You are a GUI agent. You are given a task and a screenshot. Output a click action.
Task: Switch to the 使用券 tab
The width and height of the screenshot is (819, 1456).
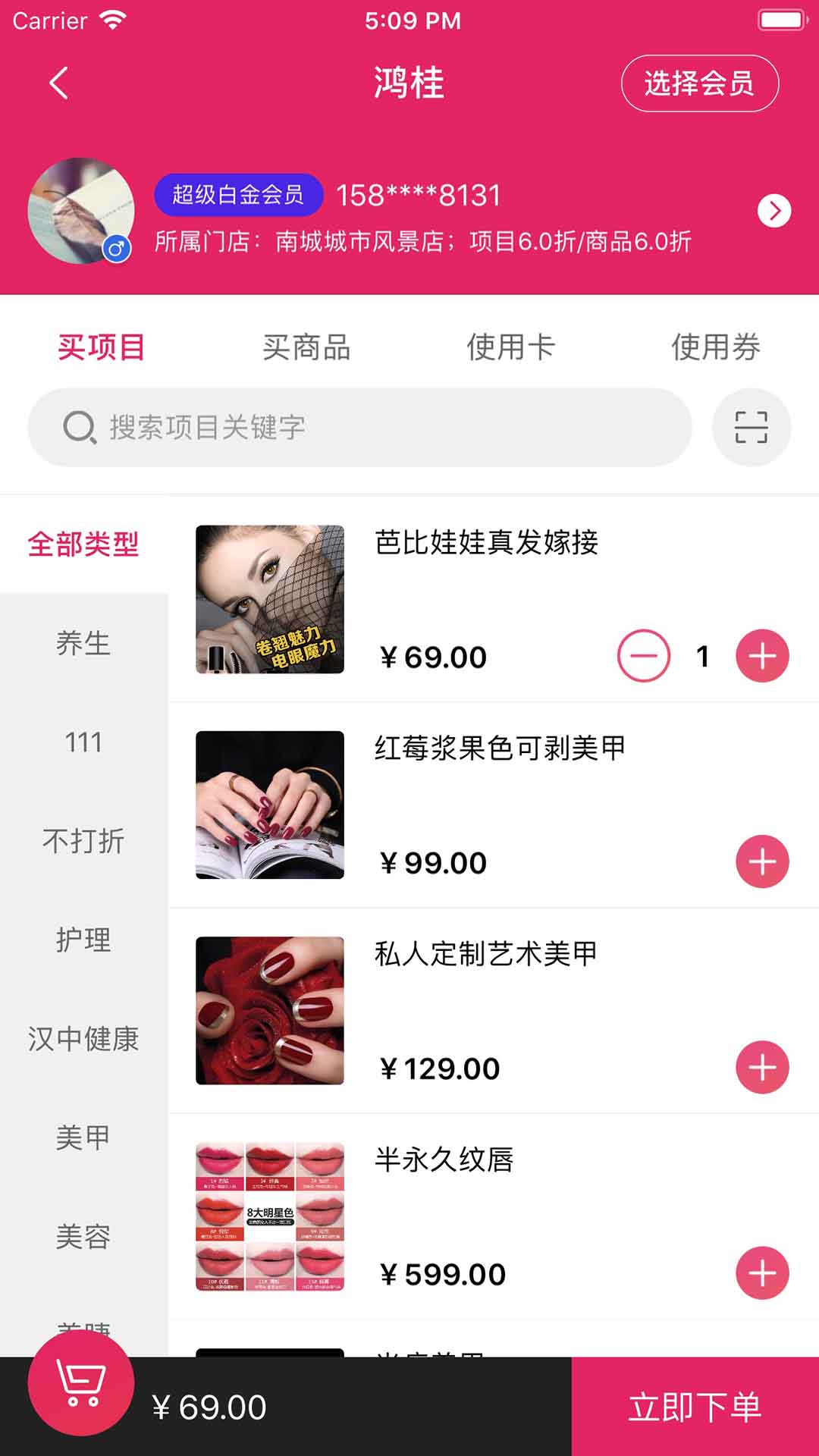716,347
